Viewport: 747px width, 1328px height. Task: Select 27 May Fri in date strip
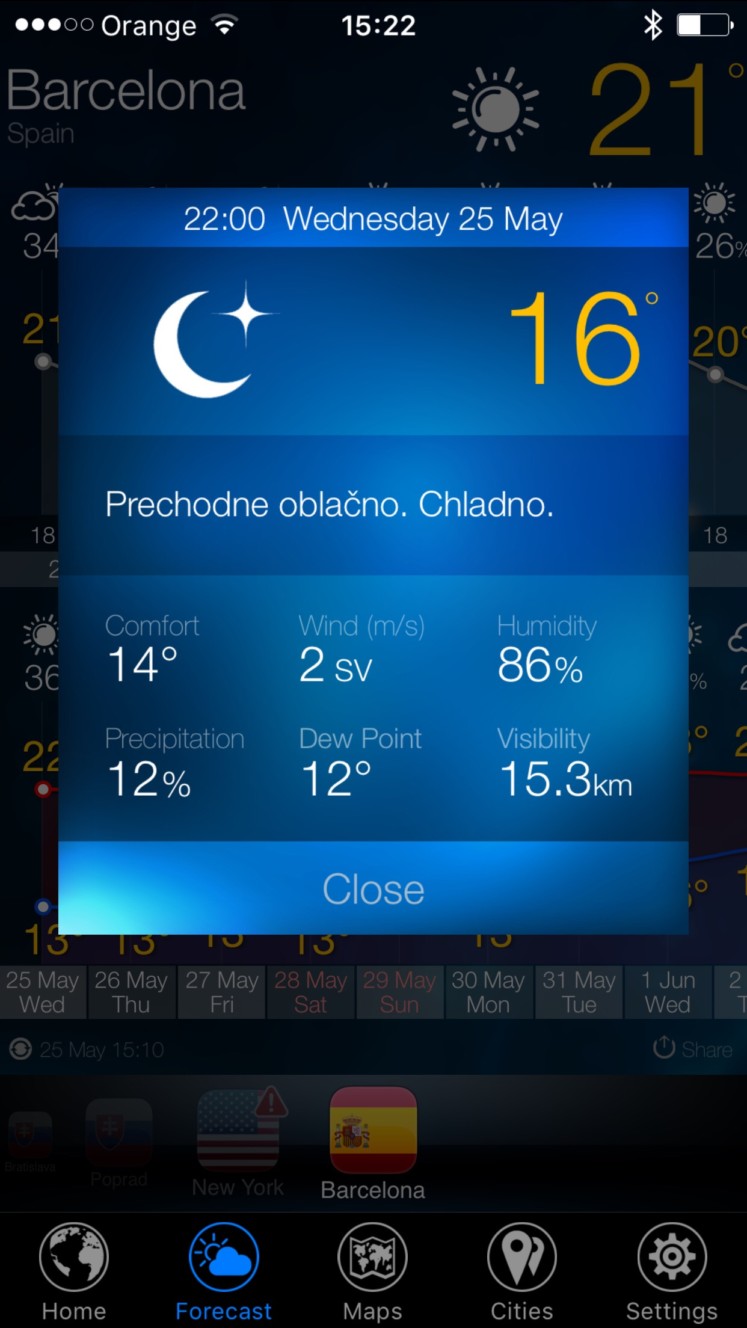[x=222, y=992]
